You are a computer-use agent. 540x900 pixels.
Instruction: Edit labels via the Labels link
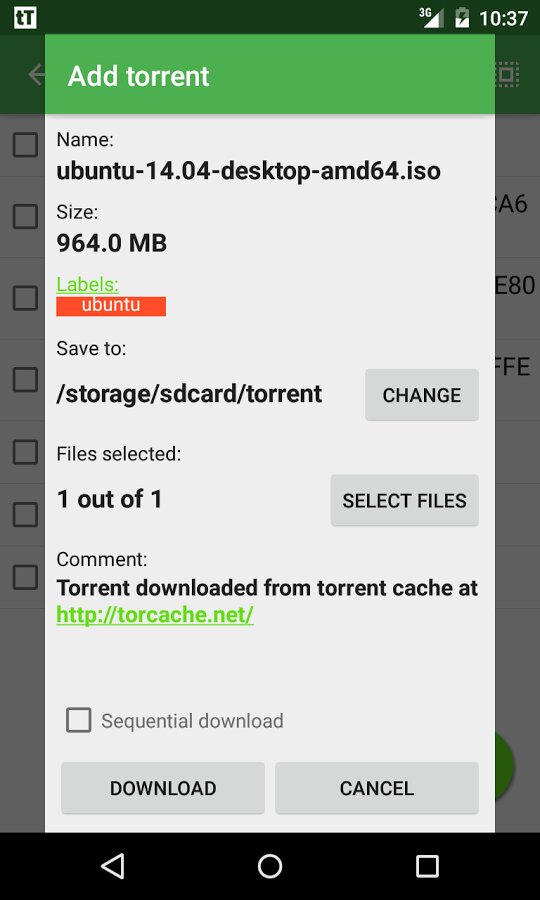point(88,284)
